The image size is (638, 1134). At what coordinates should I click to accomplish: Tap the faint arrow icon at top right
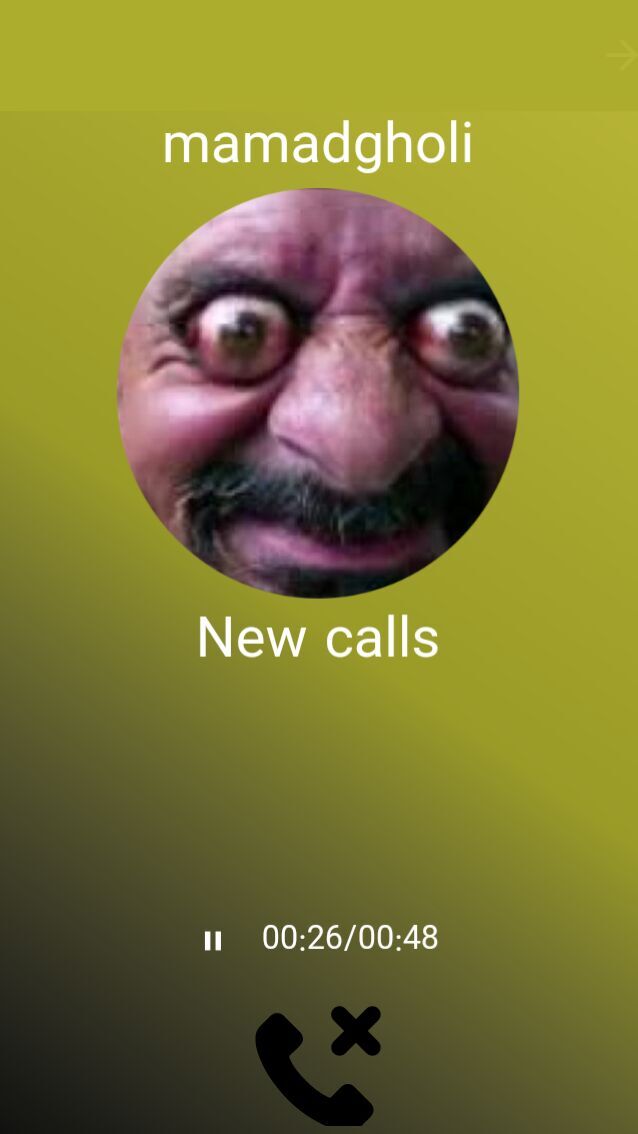click(620, 55)
